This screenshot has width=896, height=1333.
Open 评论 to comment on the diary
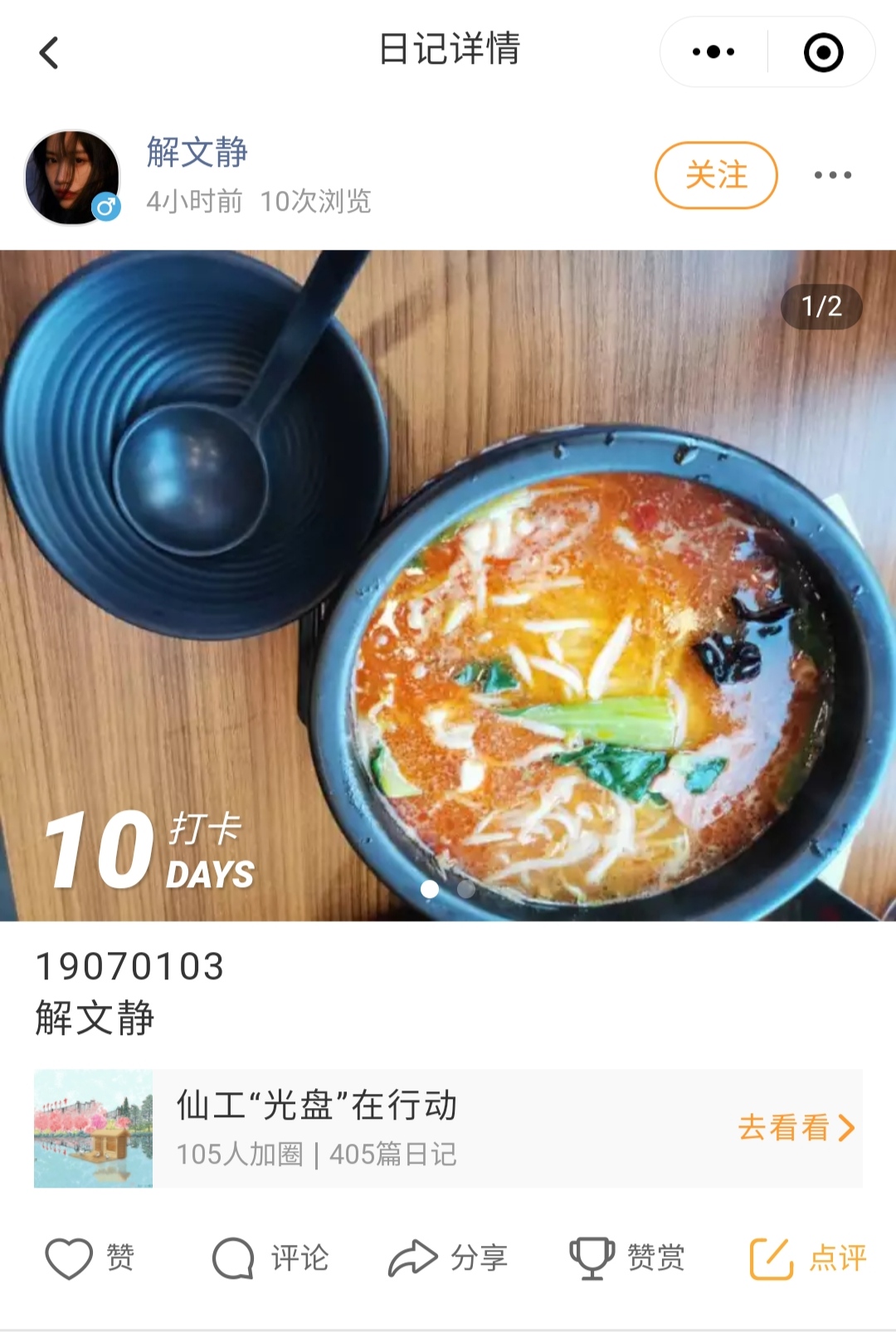tap(270, 1258)
